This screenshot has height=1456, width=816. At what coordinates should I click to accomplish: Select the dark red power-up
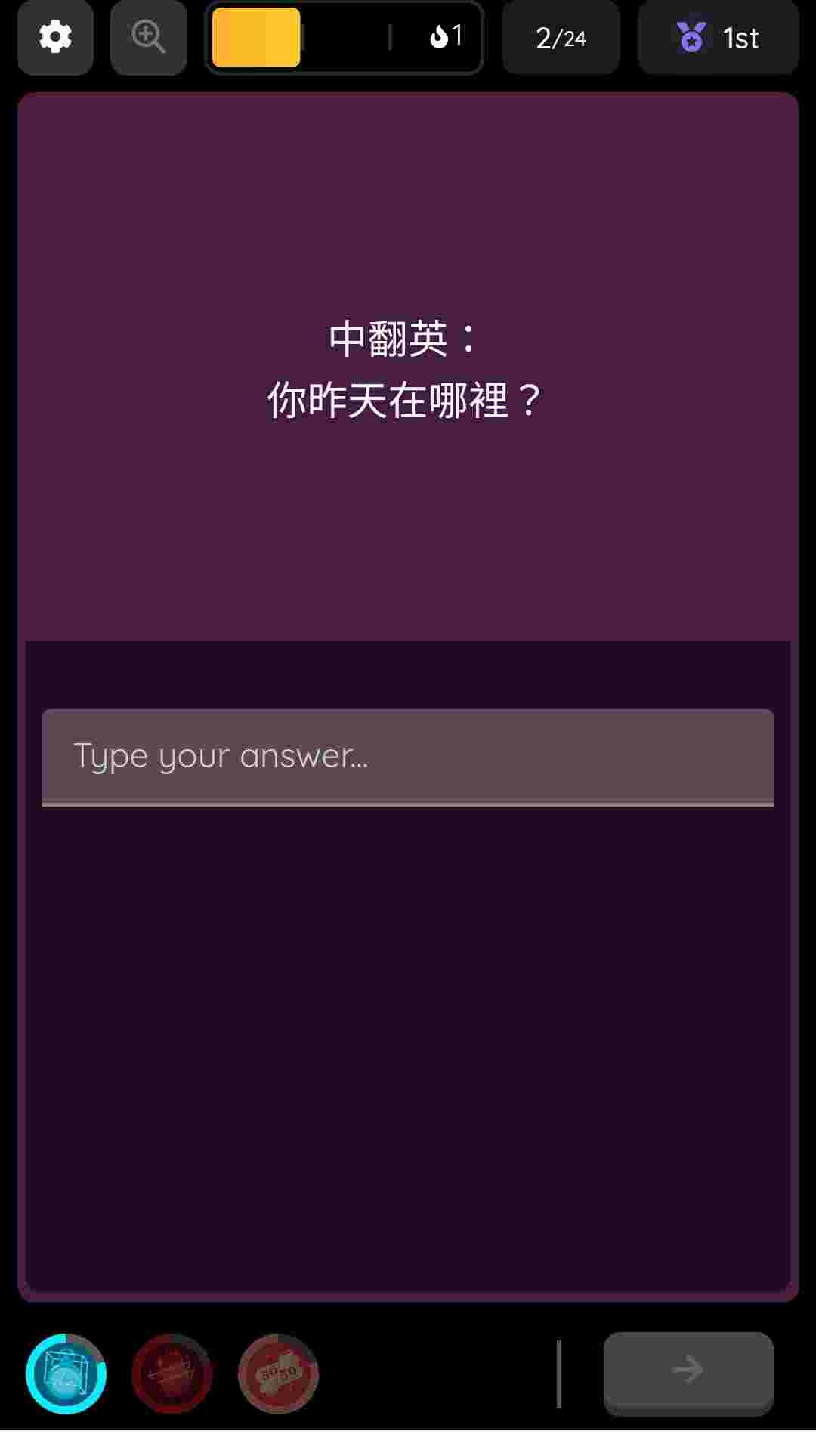point(172,1374)
